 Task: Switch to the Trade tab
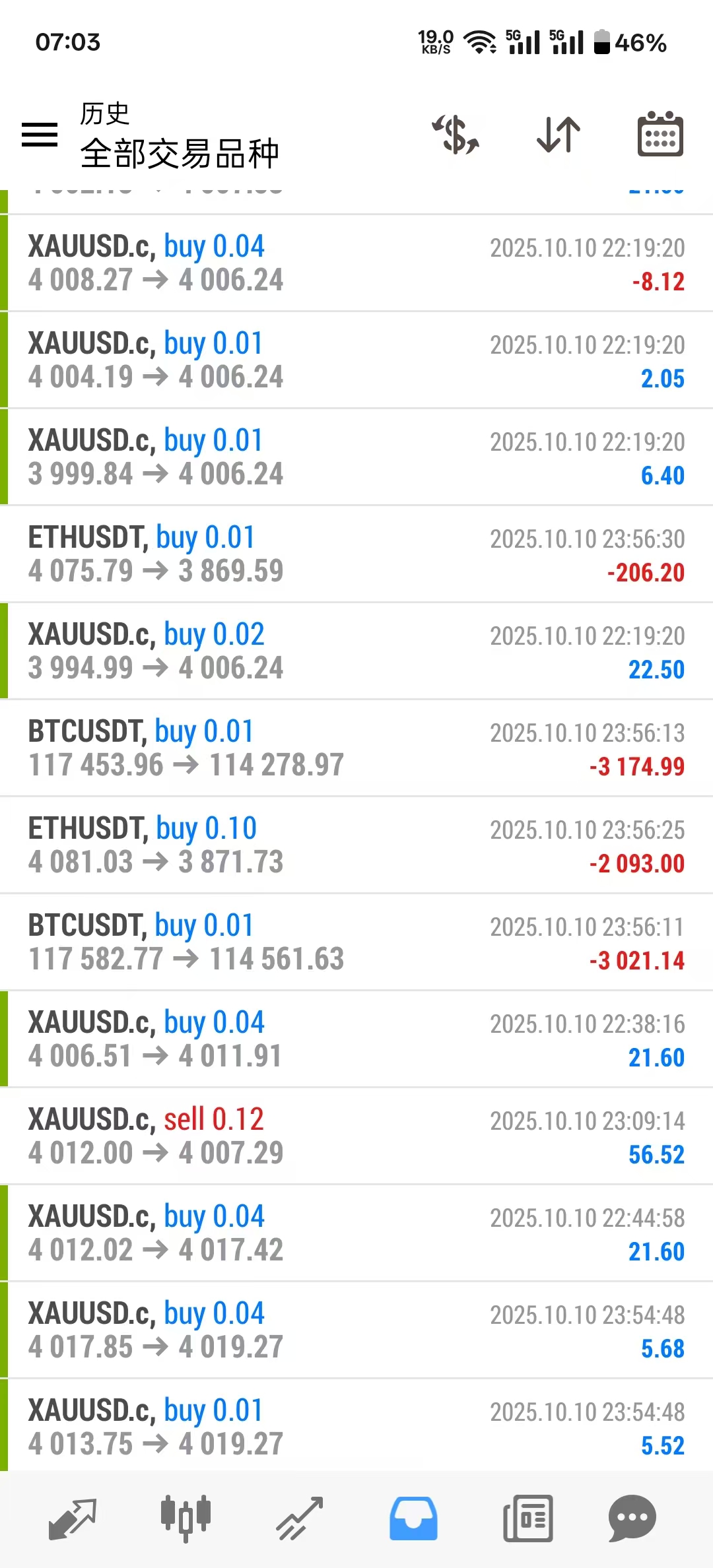click(300, 1518)
